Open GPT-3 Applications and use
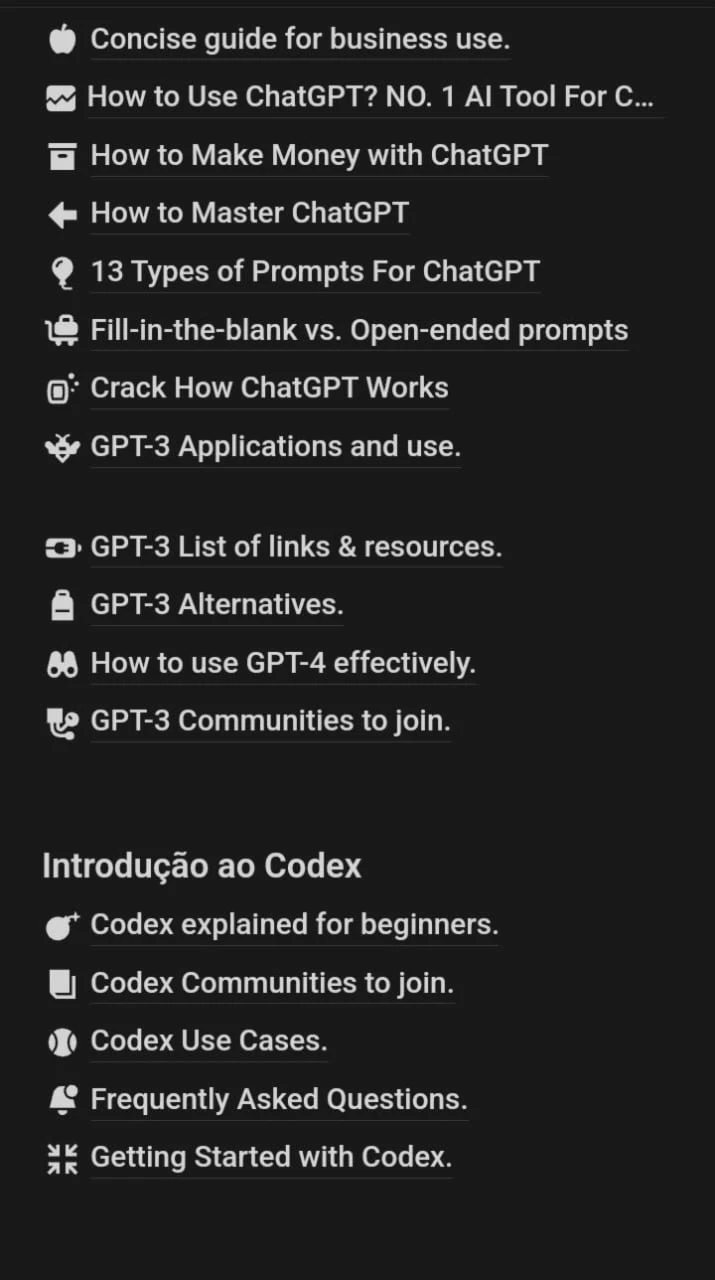The image size is (715, 1280). point(275,446)
